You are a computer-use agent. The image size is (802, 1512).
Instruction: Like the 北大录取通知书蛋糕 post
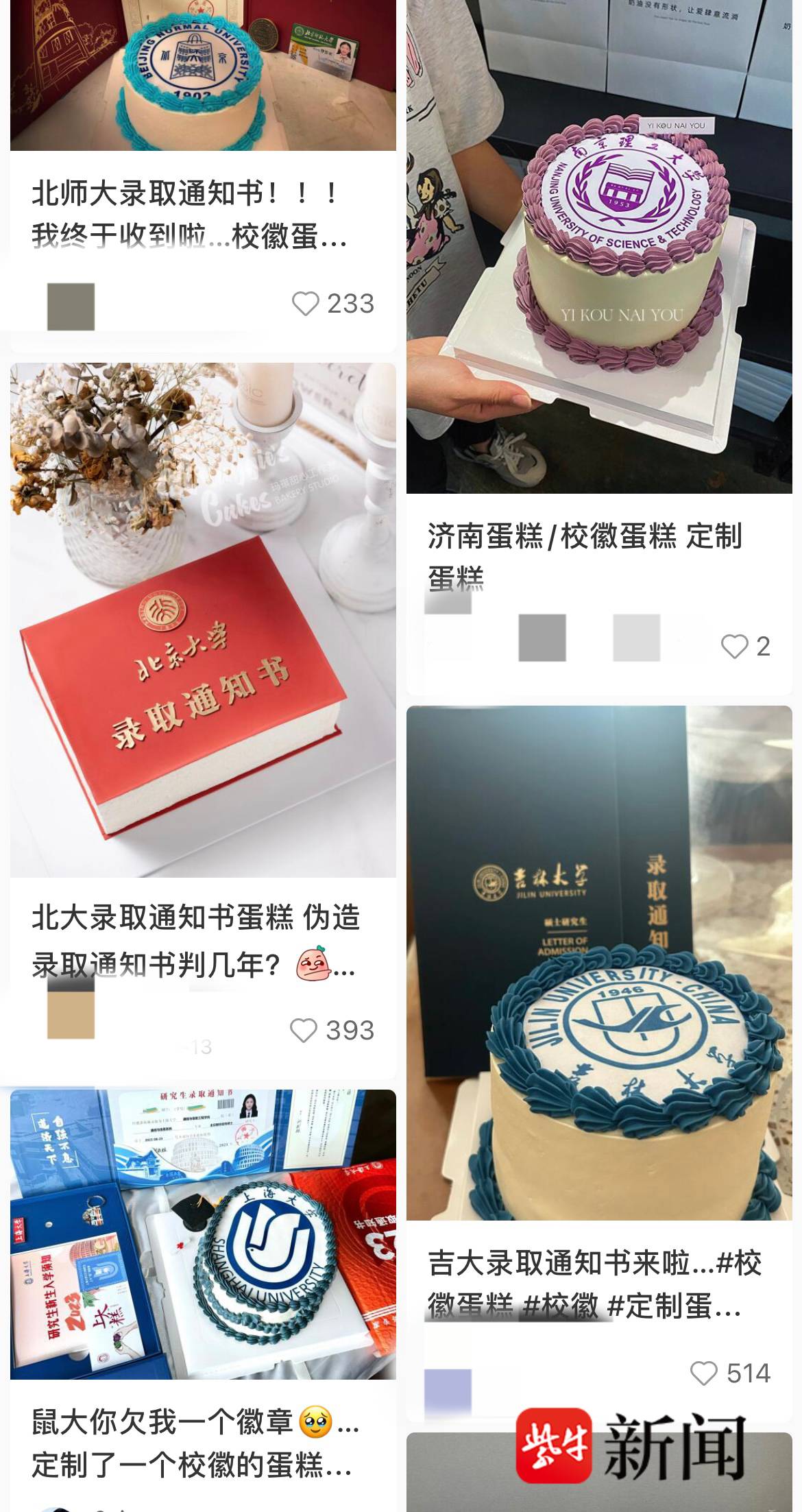point(304,1031)
